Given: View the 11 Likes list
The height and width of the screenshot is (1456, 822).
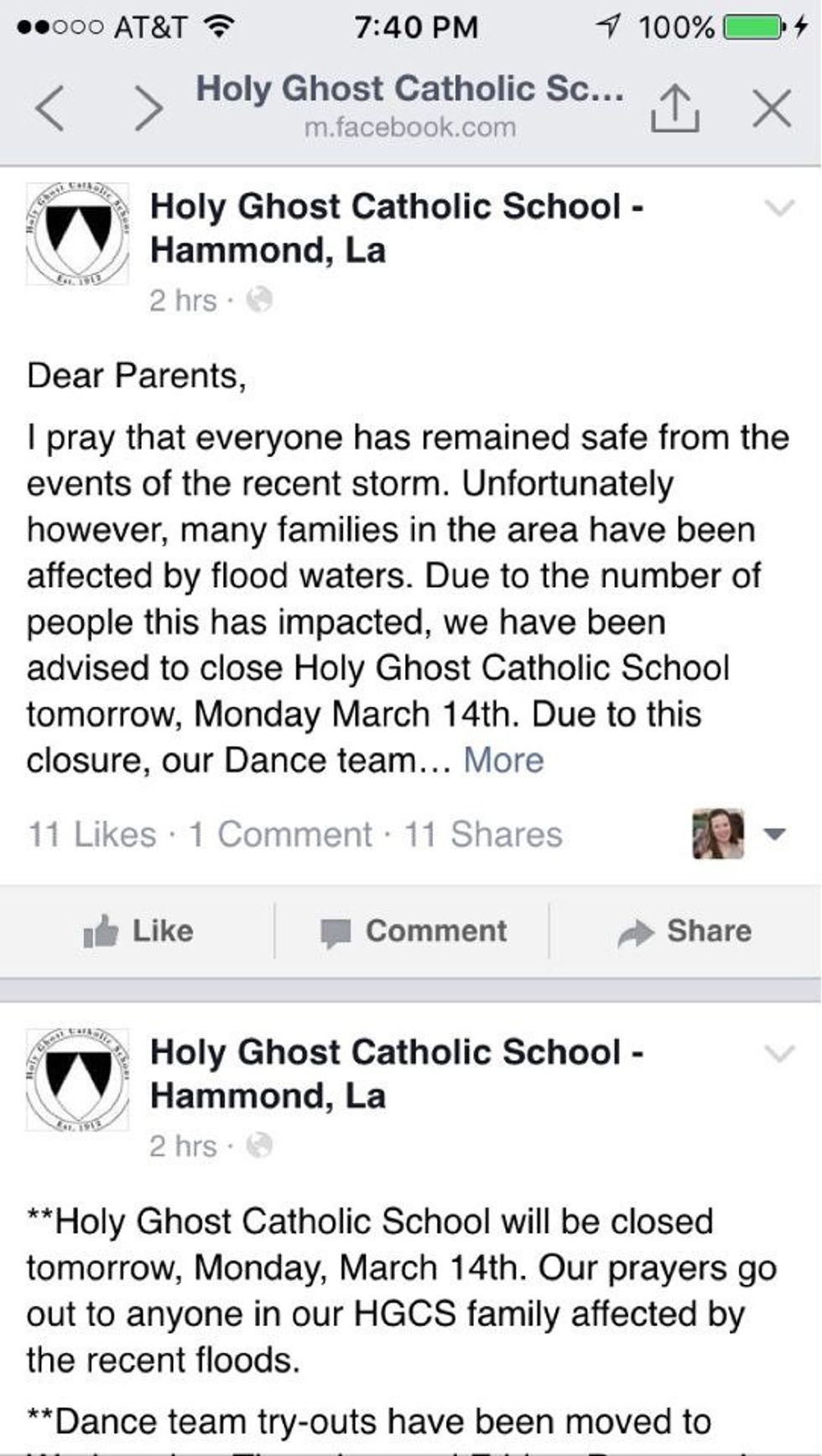Looking at the screenshot, I should [91, 835].
